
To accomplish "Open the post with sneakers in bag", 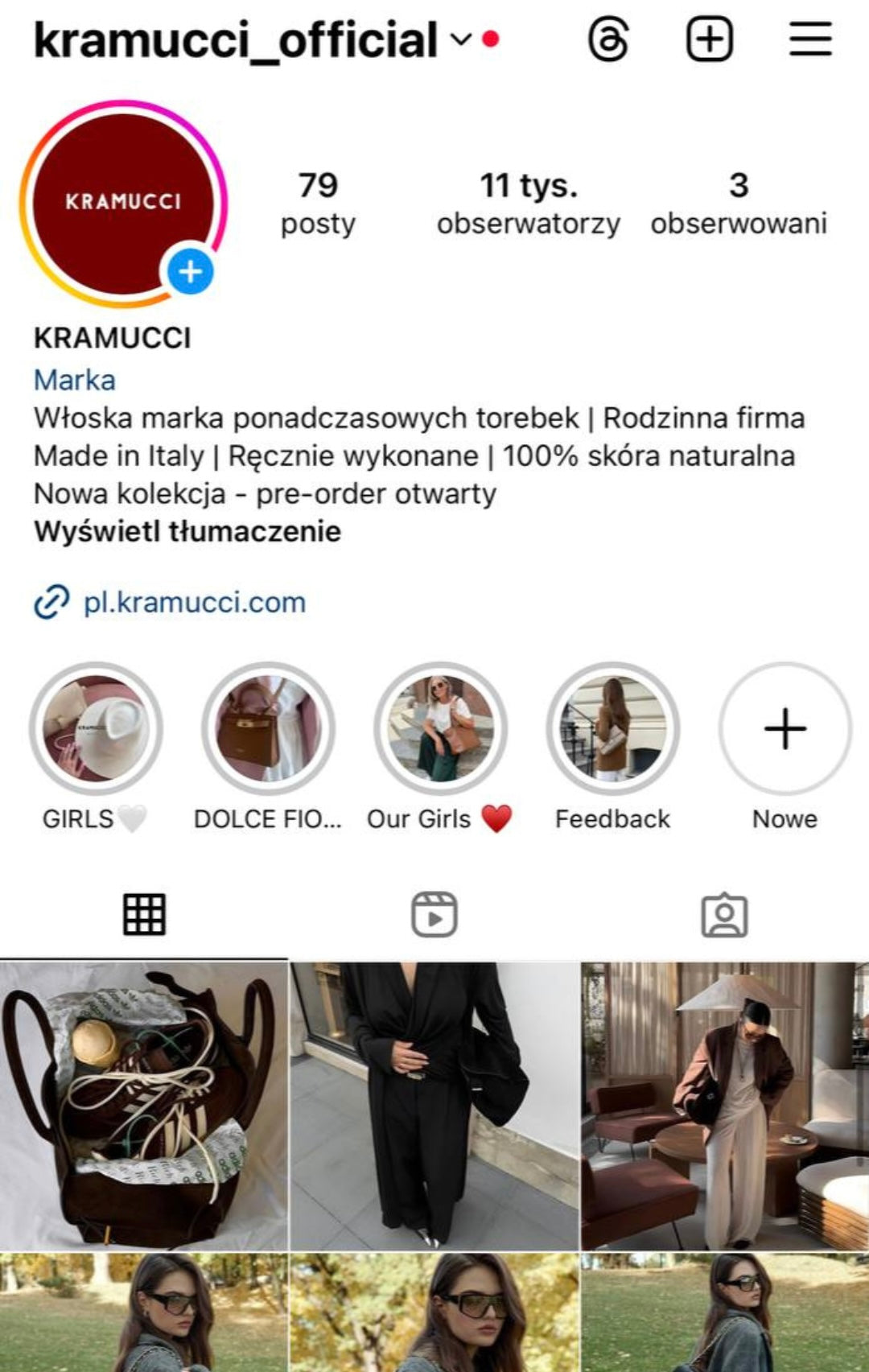I will [x=143, y=1106].
